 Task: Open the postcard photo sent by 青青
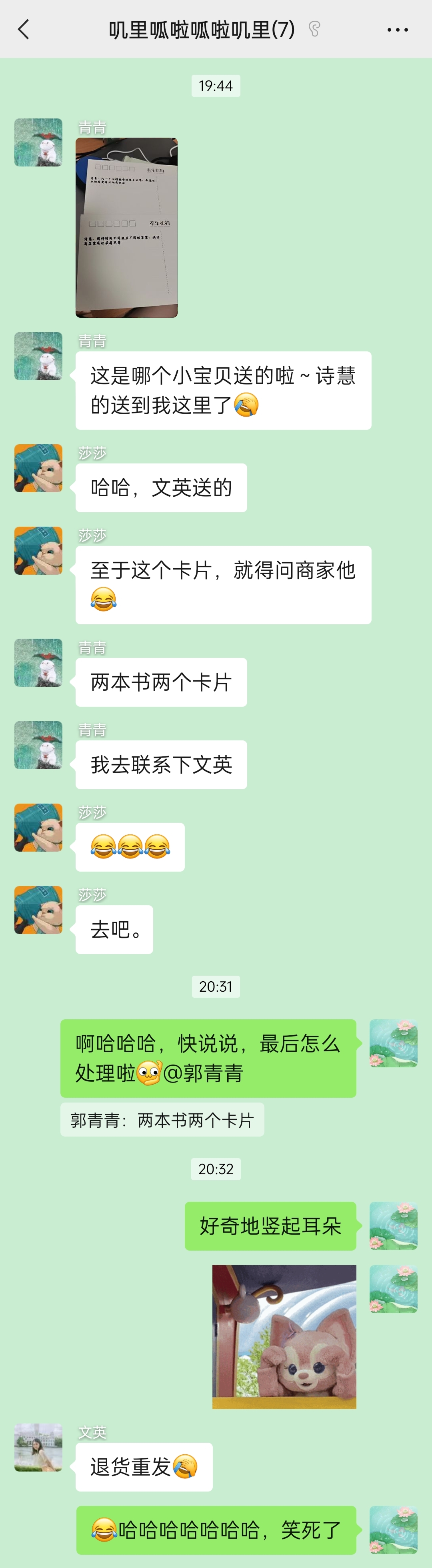(126, 227)
